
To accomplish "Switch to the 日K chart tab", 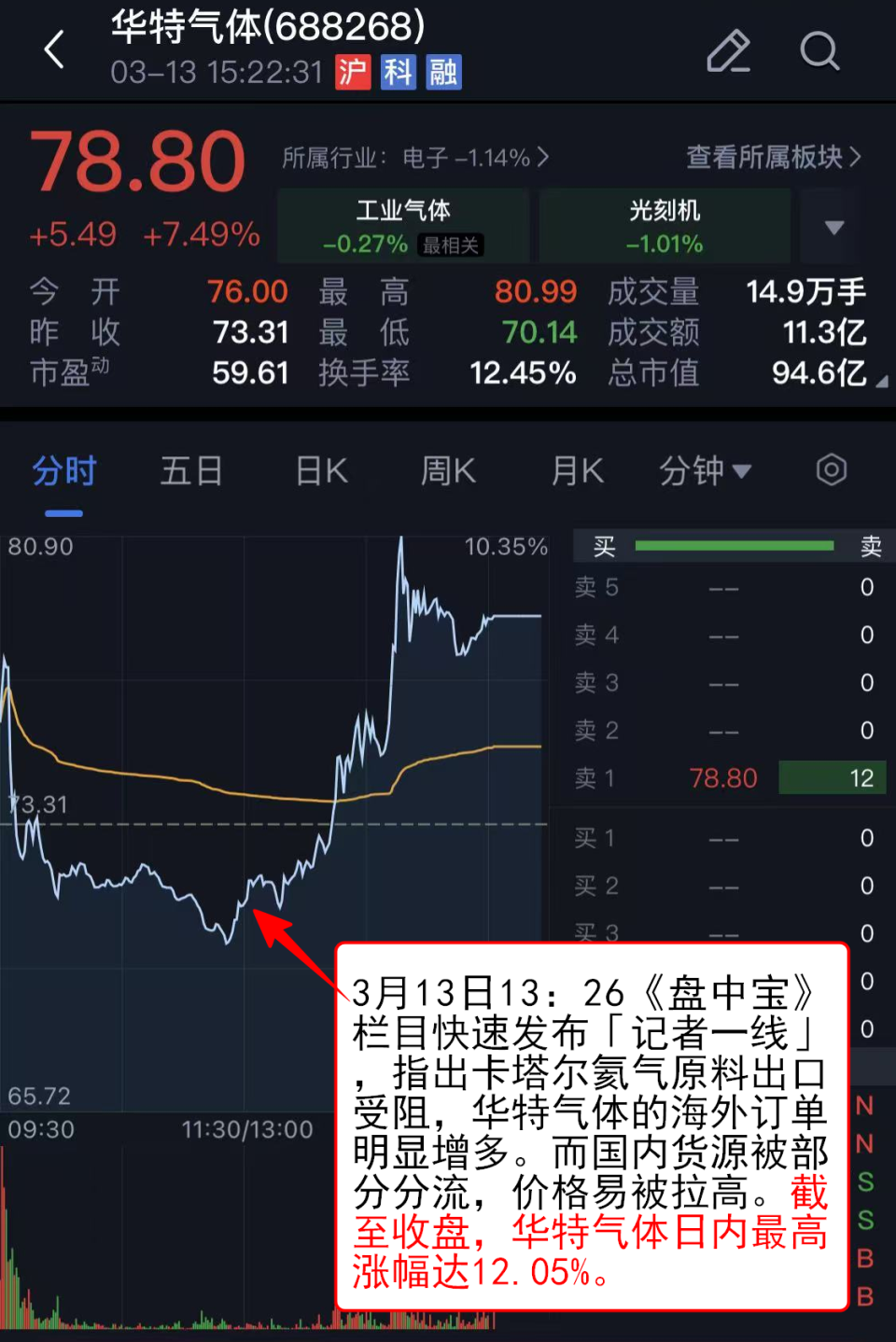I will pos(320,471).
